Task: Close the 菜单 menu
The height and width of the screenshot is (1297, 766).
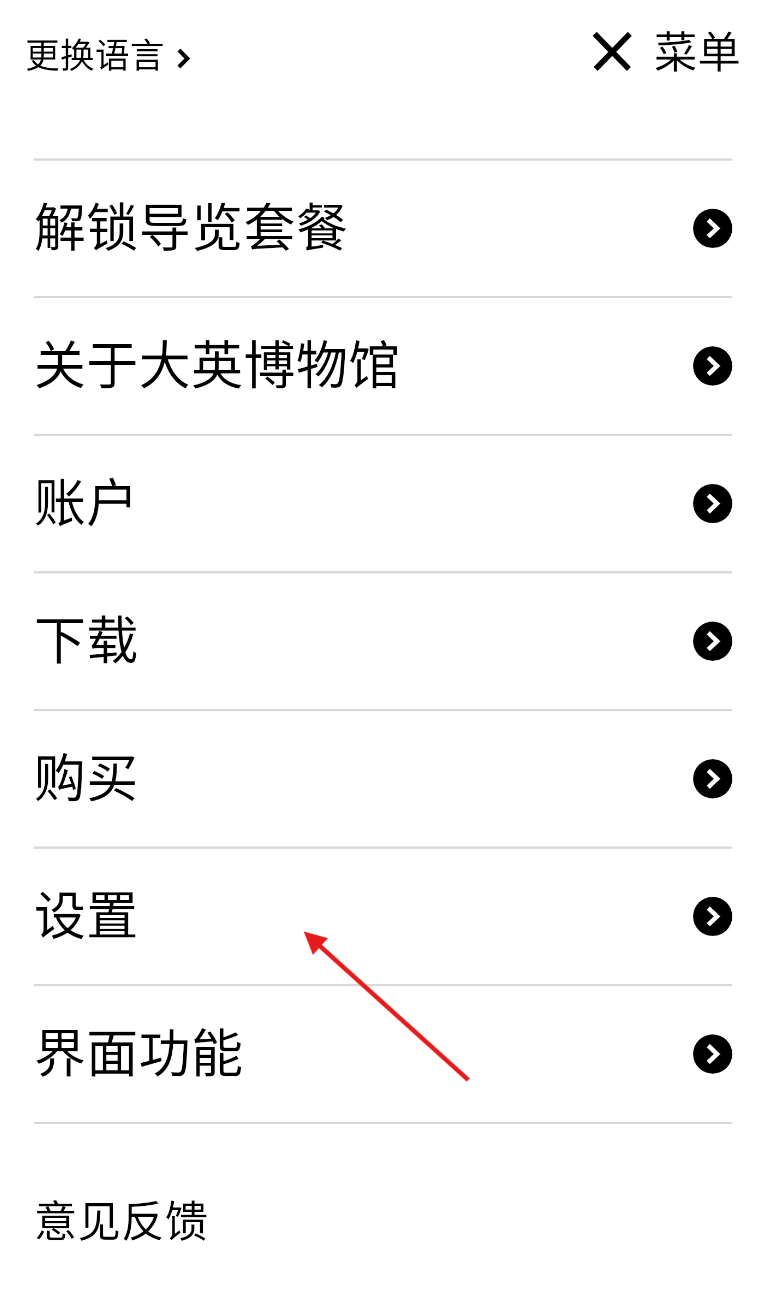Action: [665, 52]
